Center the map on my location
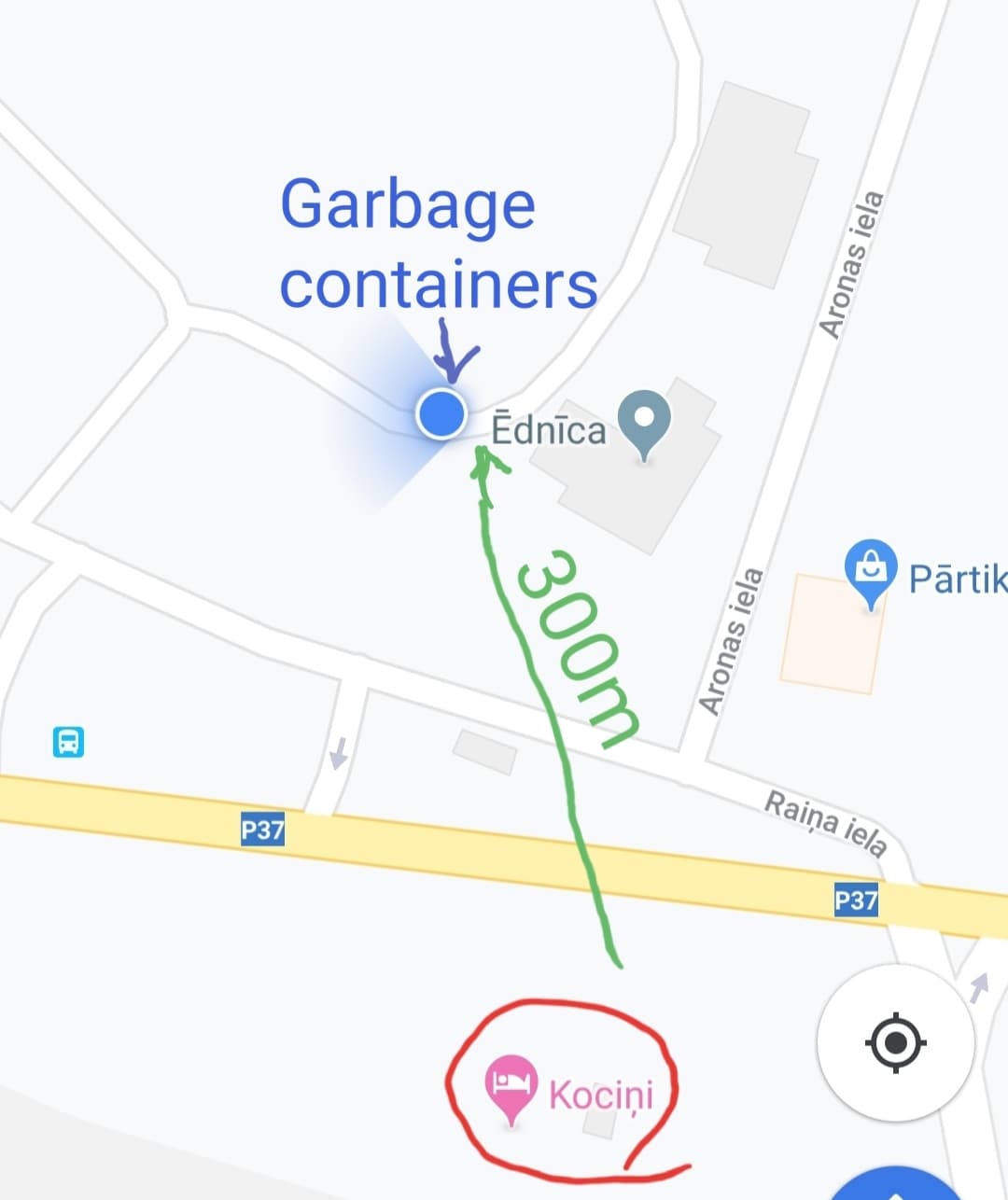The height and width of the screenshot is (1200, 1008). coord(895,1041)
